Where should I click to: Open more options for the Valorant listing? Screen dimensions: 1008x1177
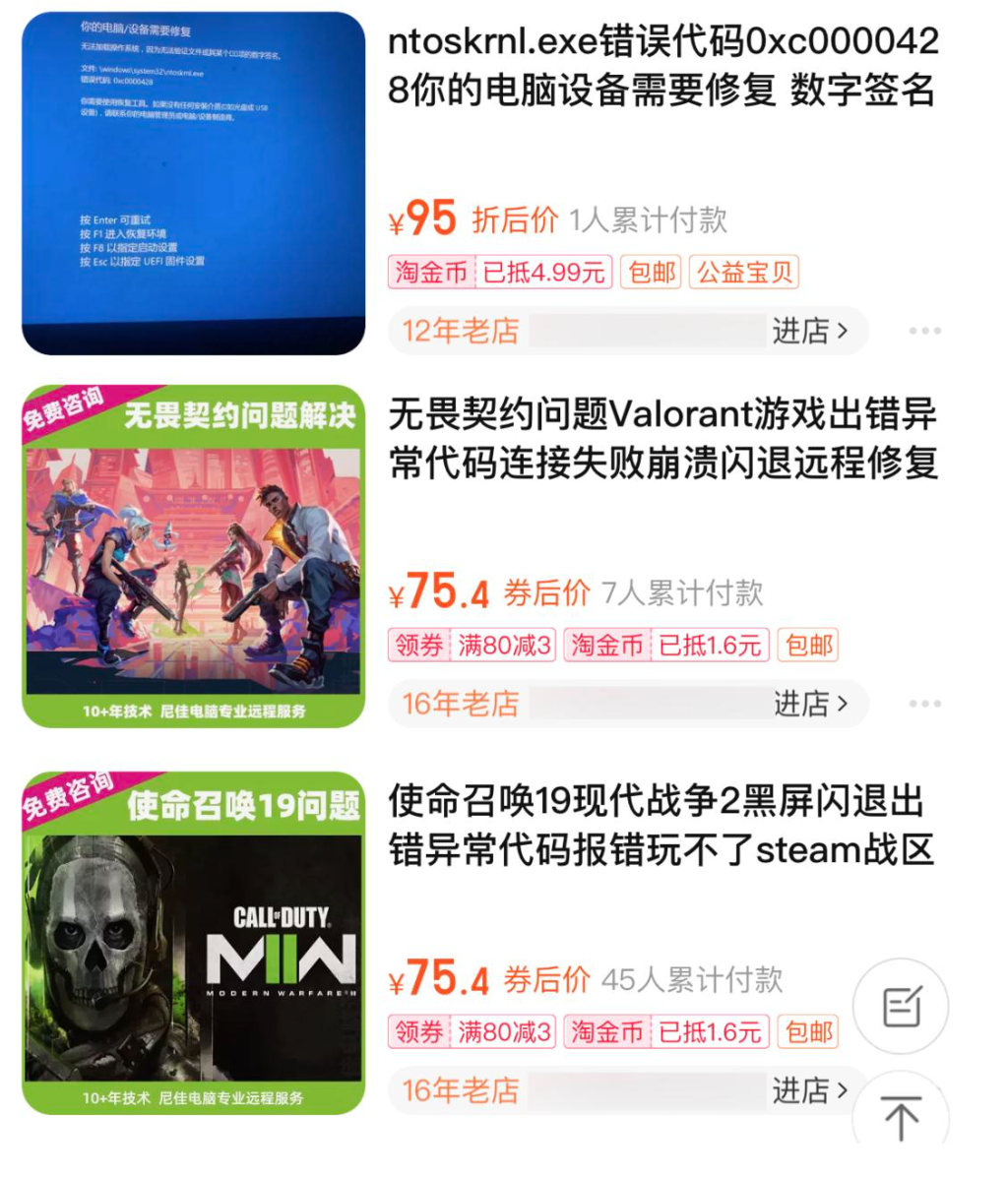click(924, 704)
